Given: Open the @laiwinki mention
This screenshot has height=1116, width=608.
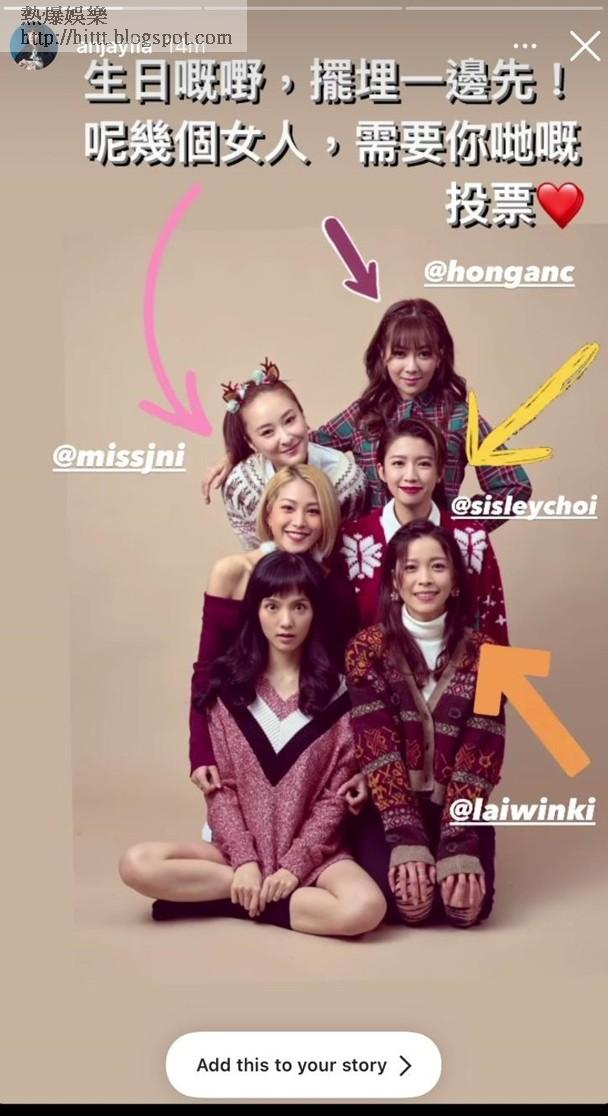Looking at the screenshot, I should pos(522,810).
